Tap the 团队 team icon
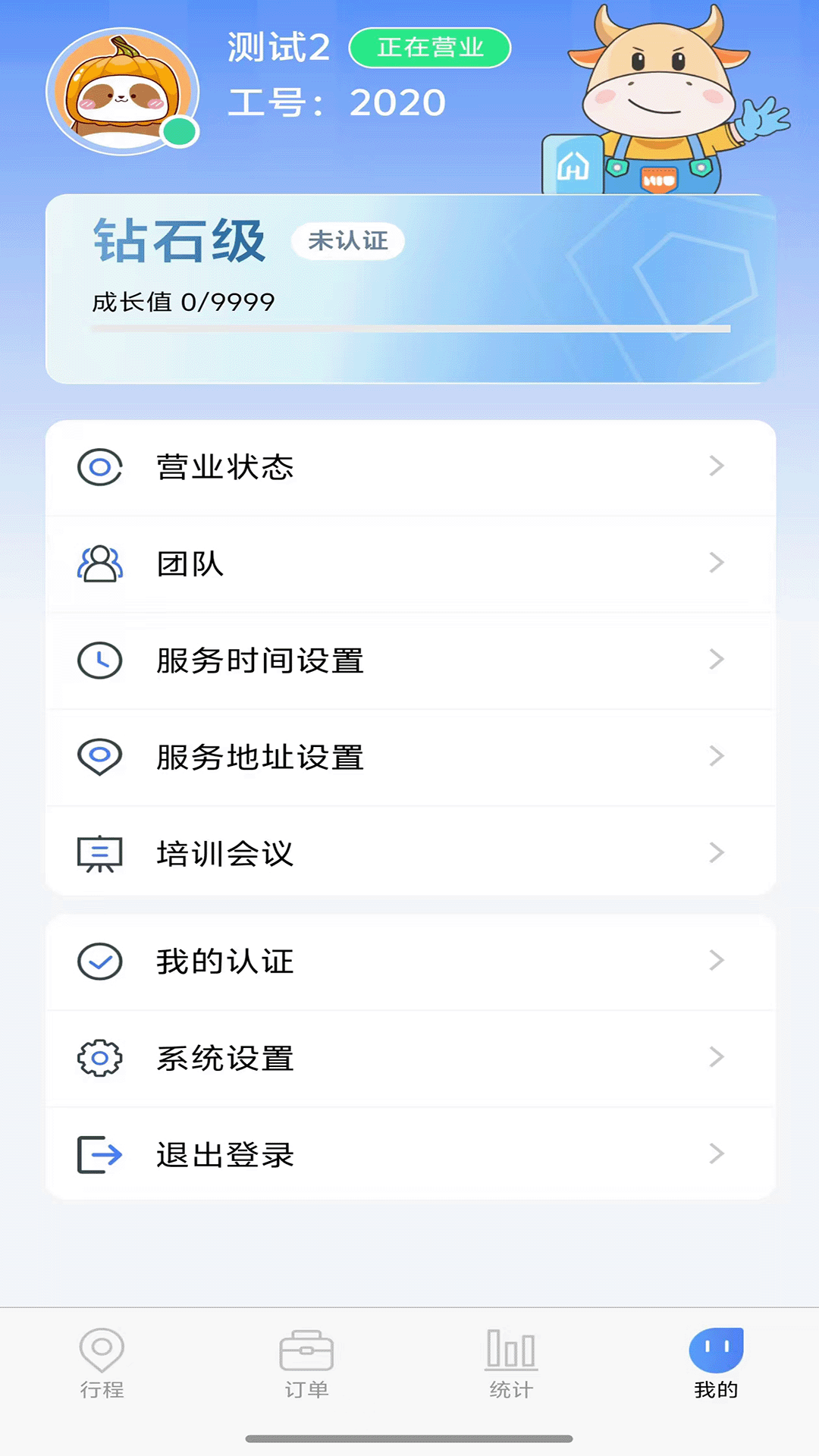 [x=99, y=563]
